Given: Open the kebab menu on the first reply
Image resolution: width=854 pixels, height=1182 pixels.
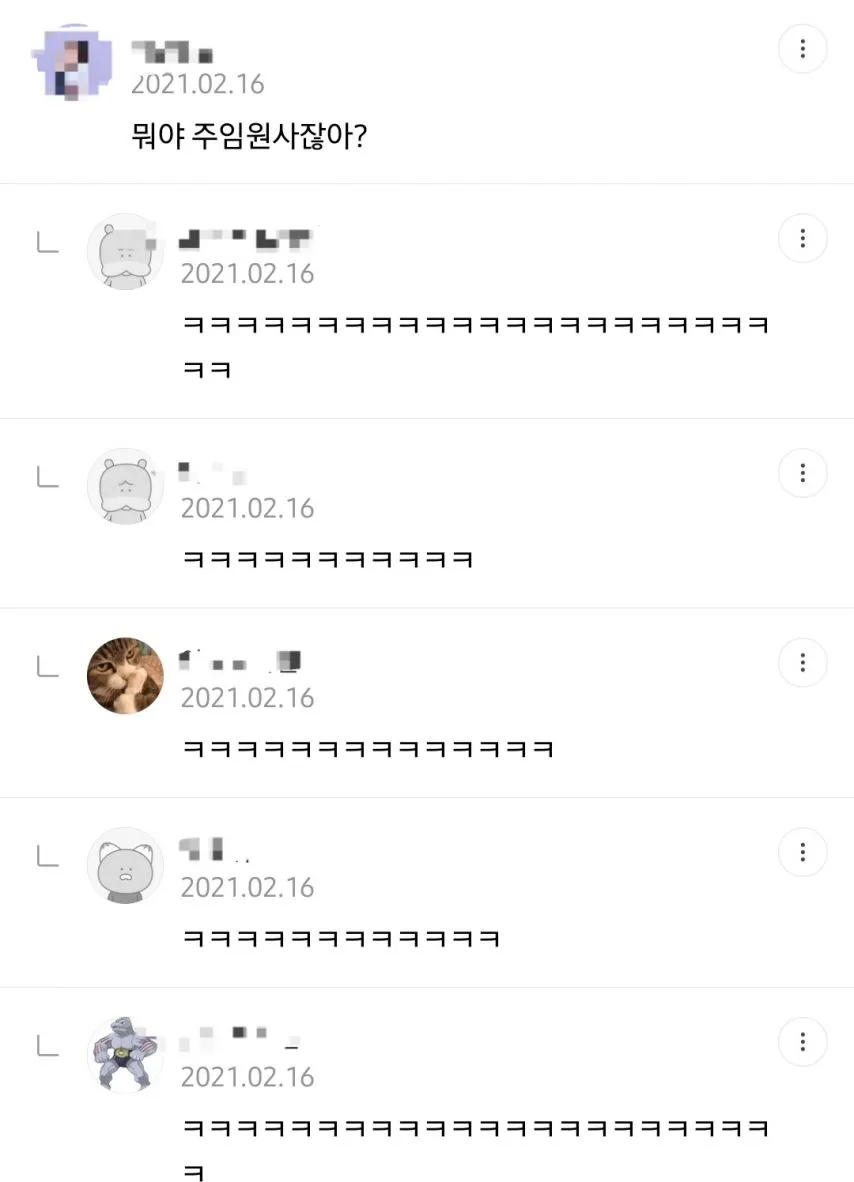Looking at the screenshot, I should point(803,238).
